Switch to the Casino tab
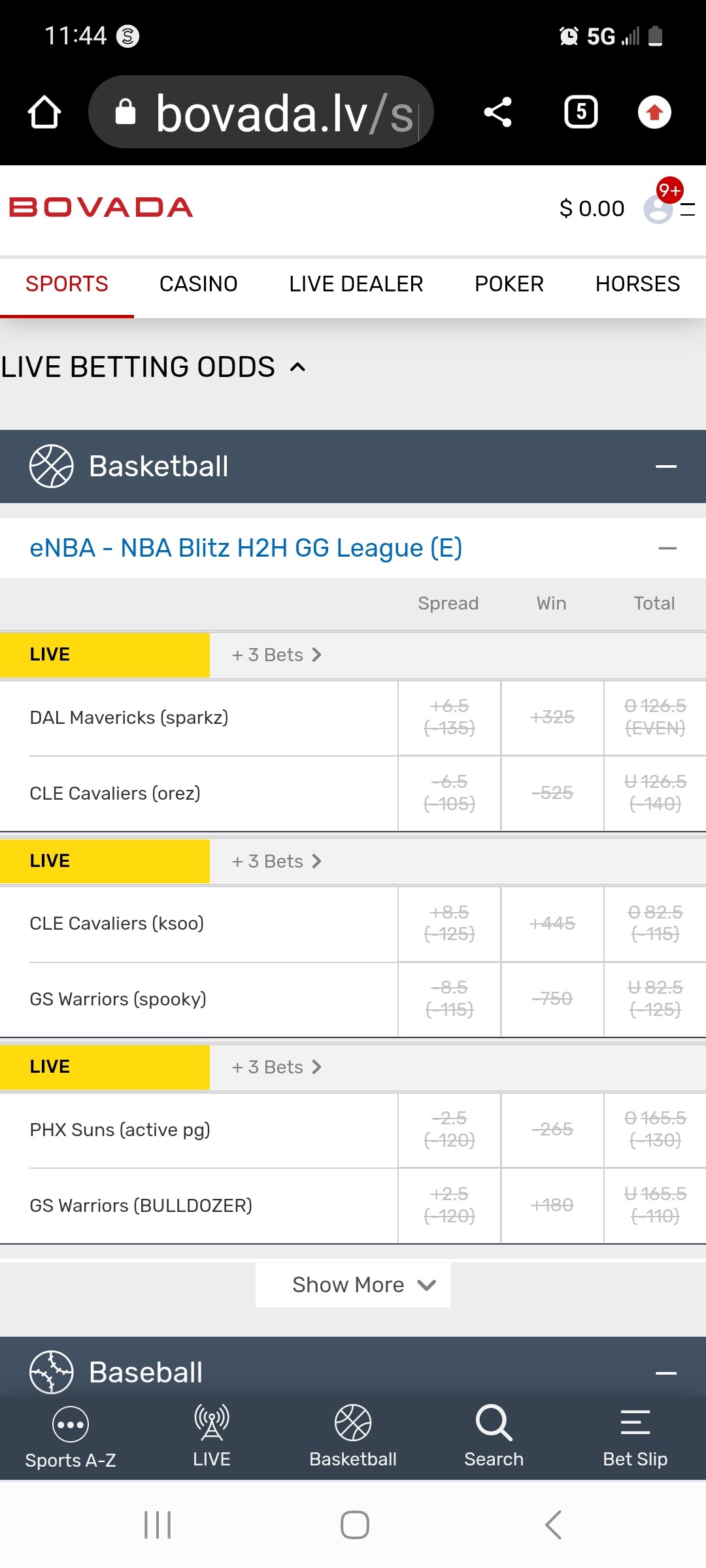Viewport: 706px width, 1568px height. click(198, 284)
